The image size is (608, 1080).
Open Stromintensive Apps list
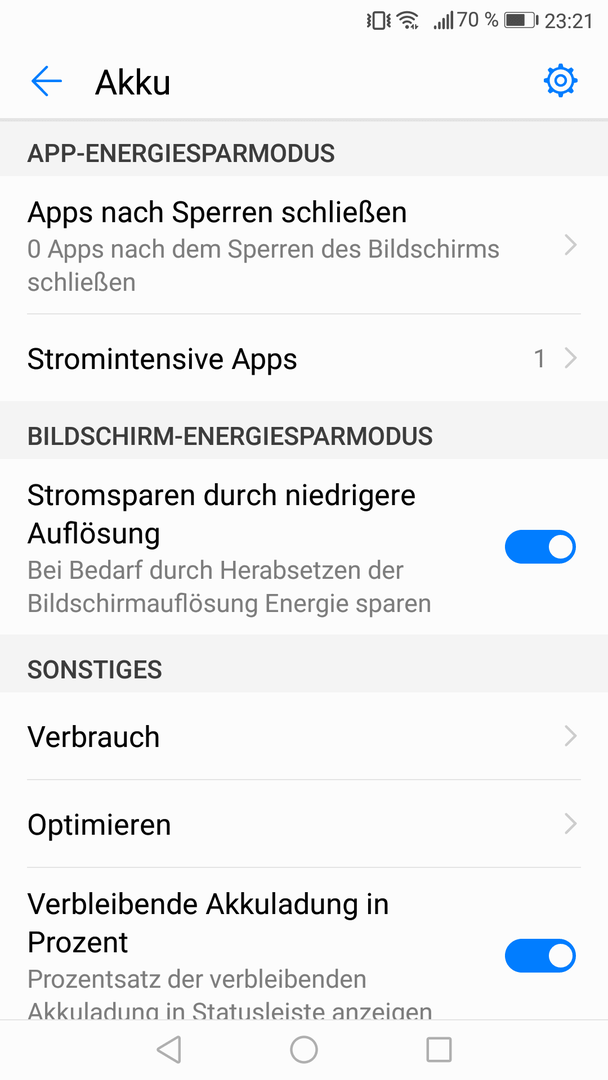(x=304, y=358)
